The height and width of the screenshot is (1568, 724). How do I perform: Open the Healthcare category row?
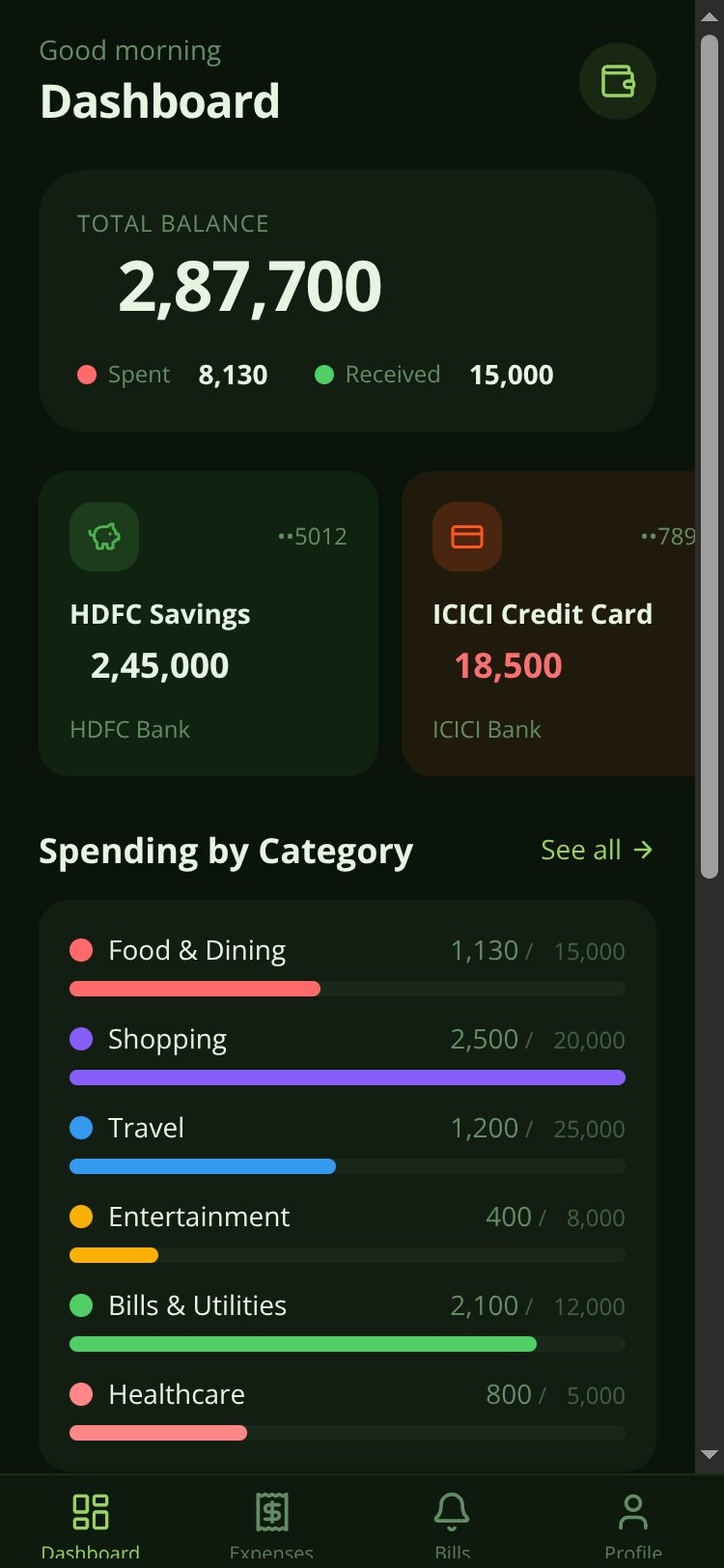(x=348, y=1410)
